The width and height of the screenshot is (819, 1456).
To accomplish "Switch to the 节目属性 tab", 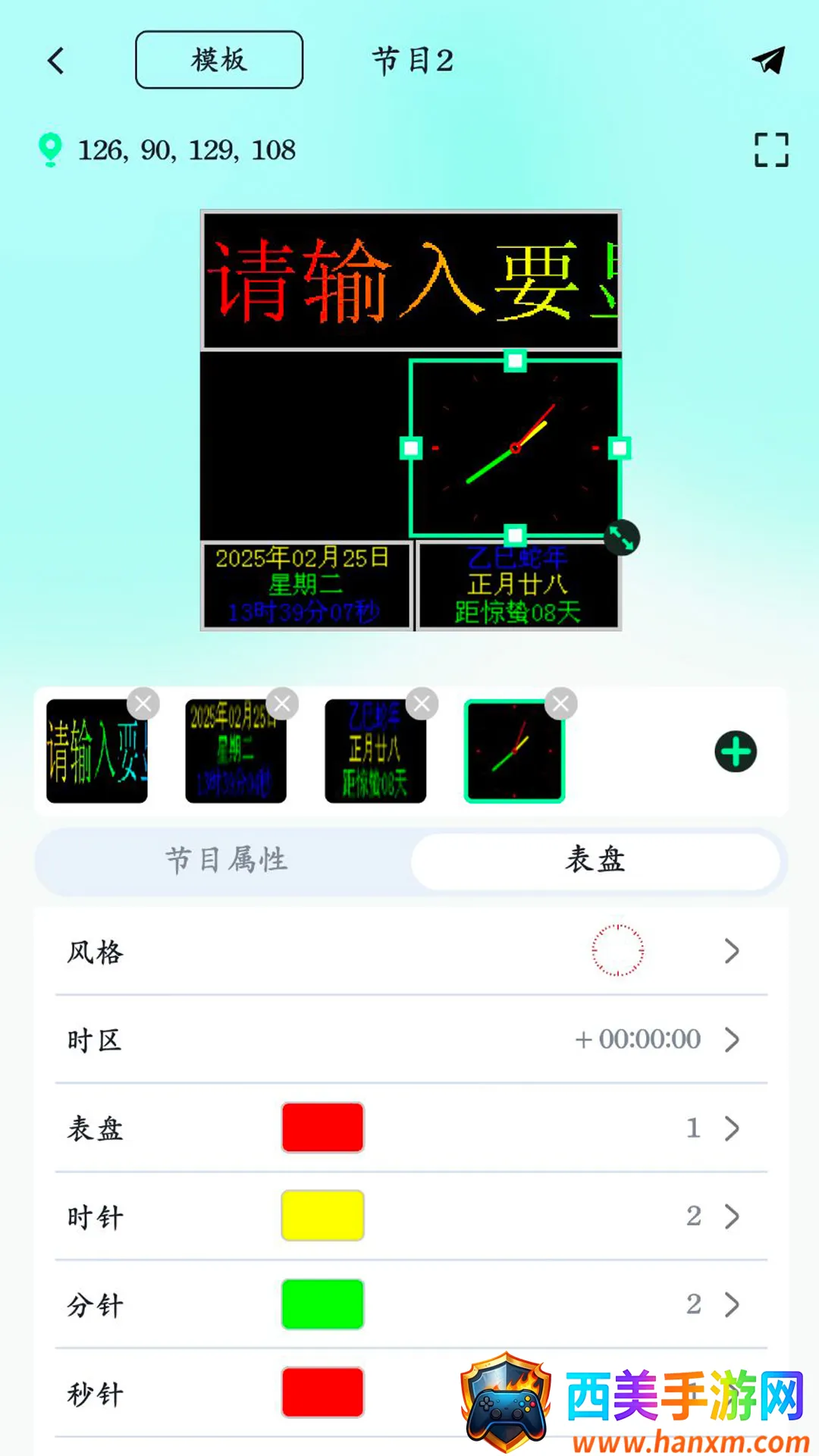I will point(225,861).
